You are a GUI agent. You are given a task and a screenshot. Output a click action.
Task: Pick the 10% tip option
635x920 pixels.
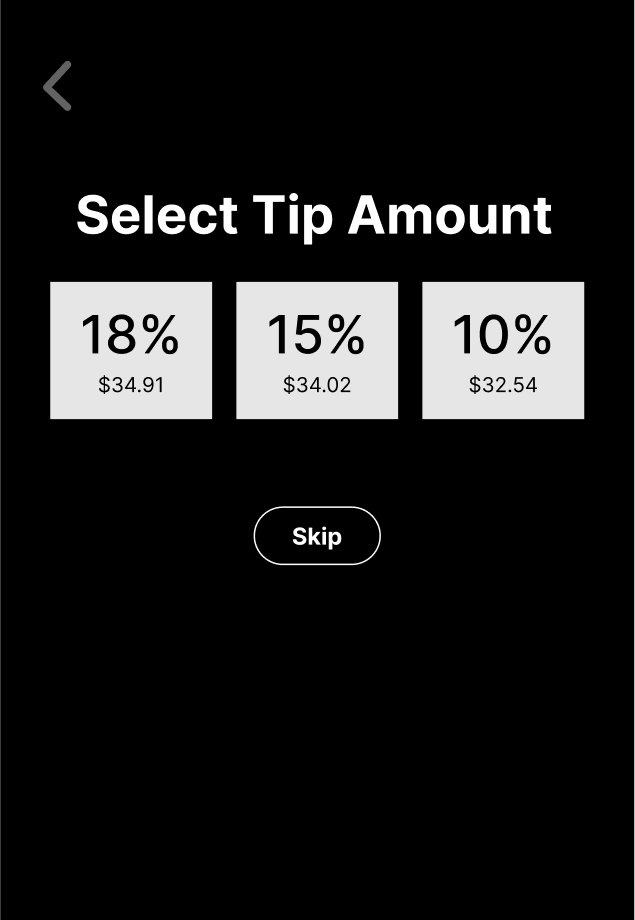[503, 350]
